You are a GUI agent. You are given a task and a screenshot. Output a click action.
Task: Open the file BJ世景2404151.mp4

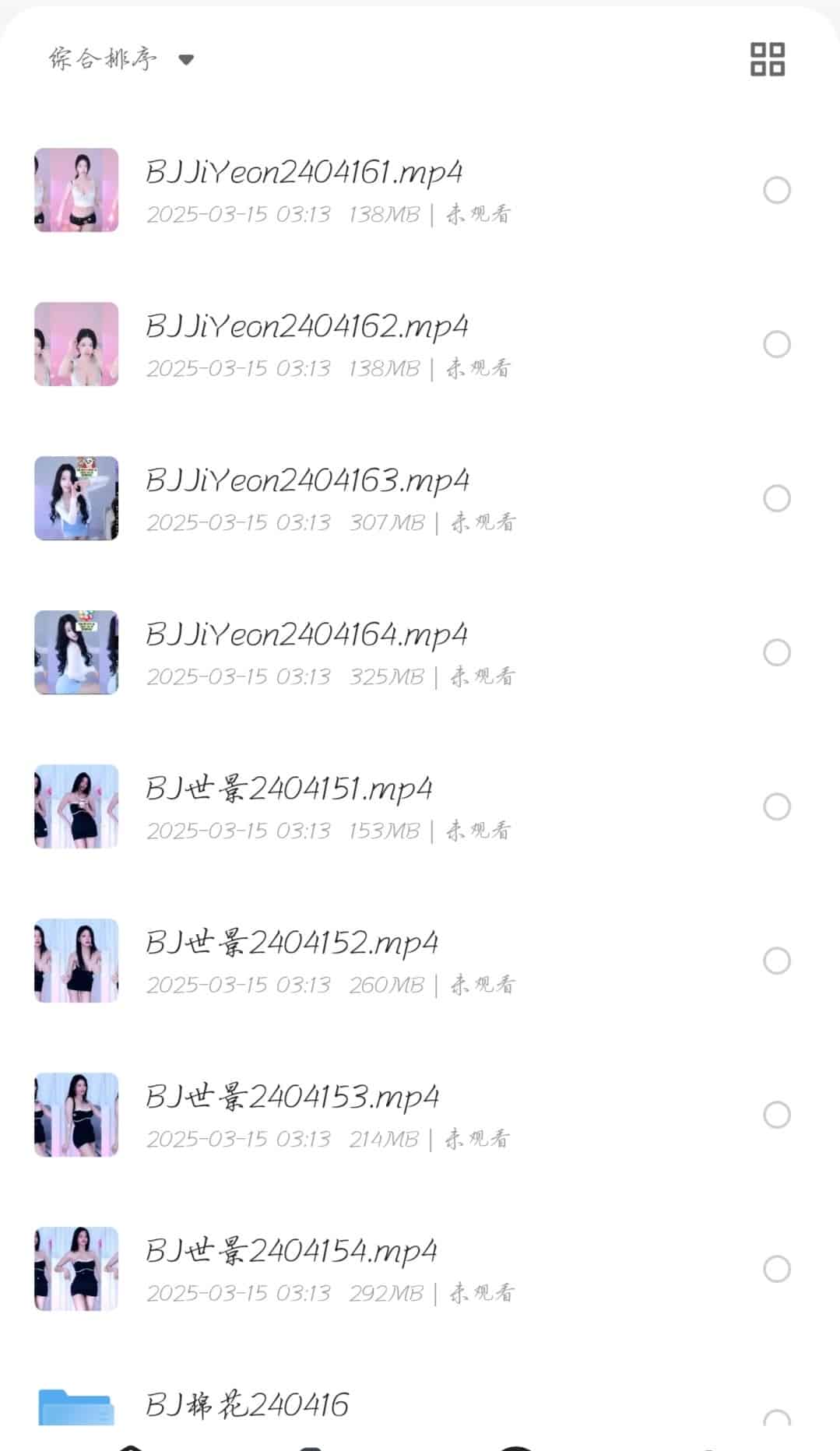point(289,789)
